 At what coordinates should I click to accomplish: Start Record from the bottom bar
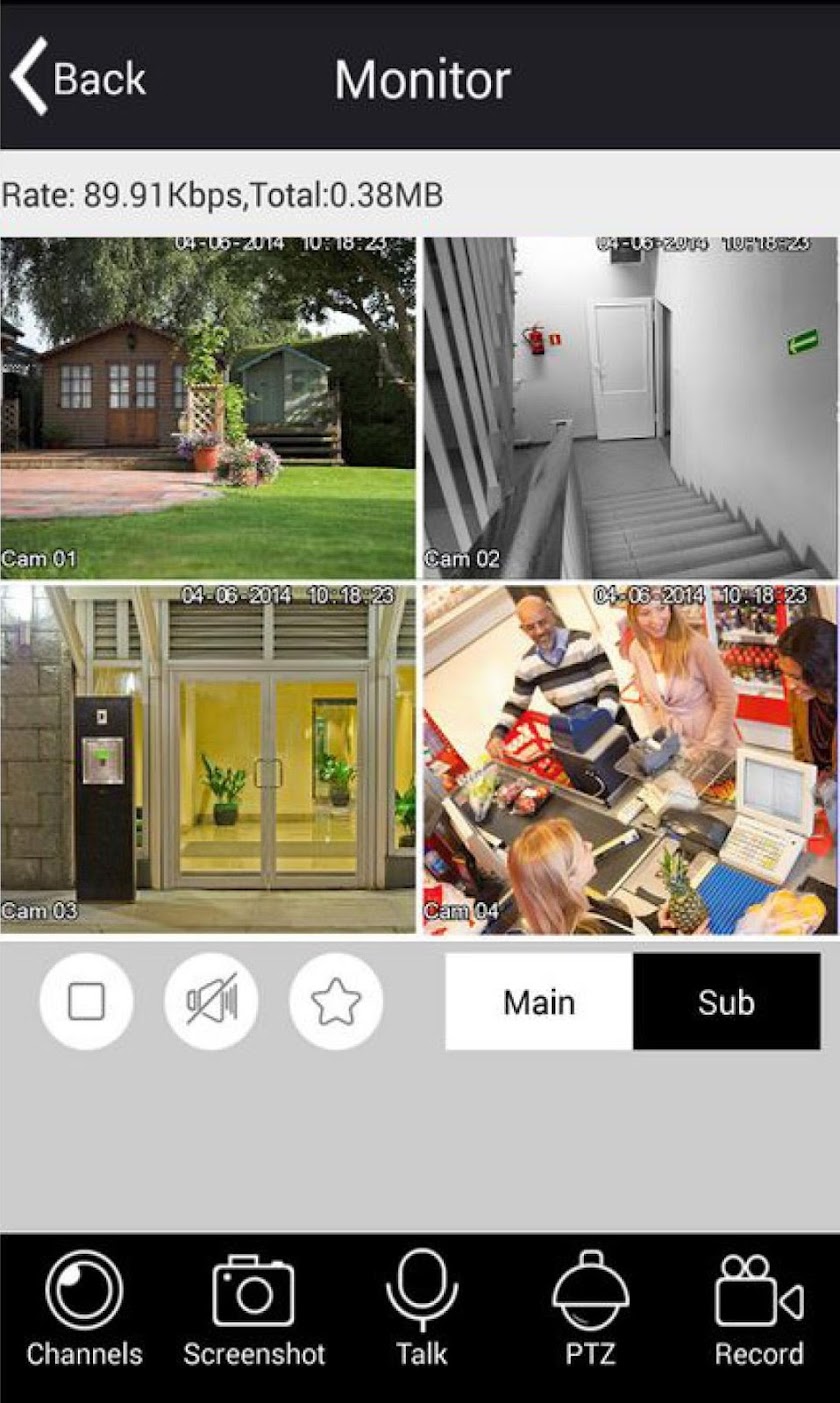point(759,1309)
